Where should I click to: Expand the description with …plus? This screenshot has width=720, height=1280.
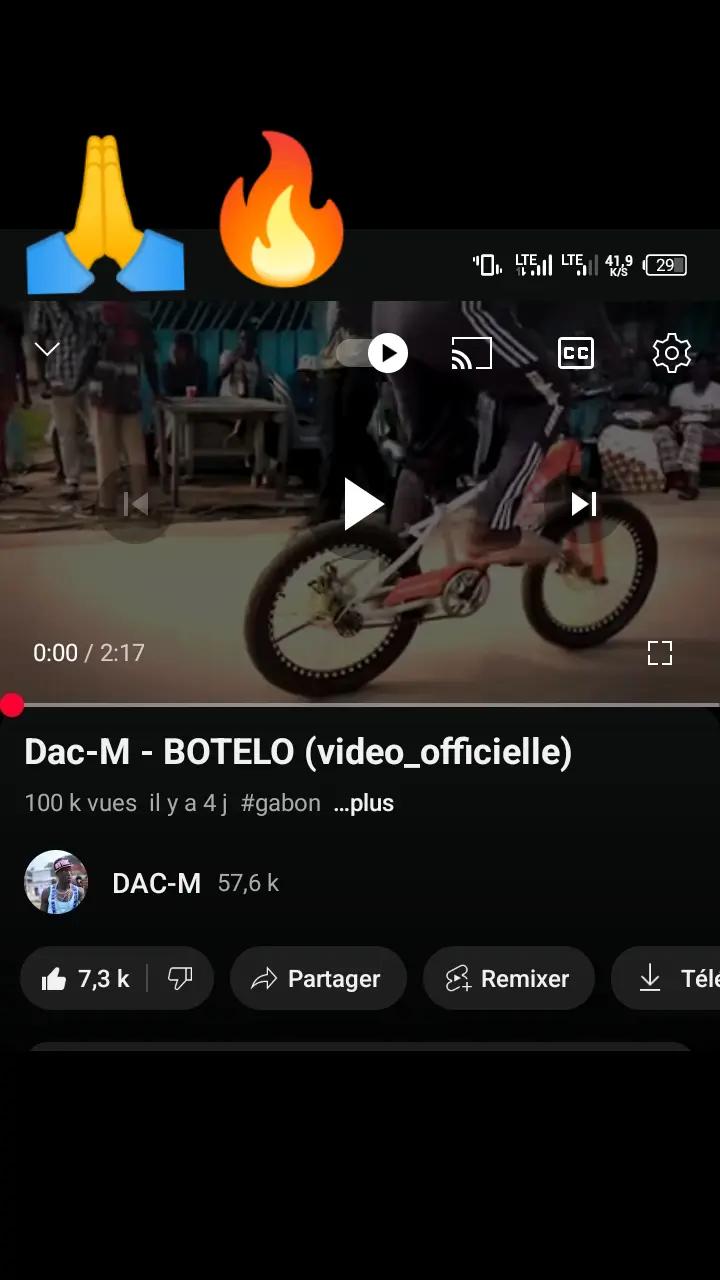[x=364, y=803]
